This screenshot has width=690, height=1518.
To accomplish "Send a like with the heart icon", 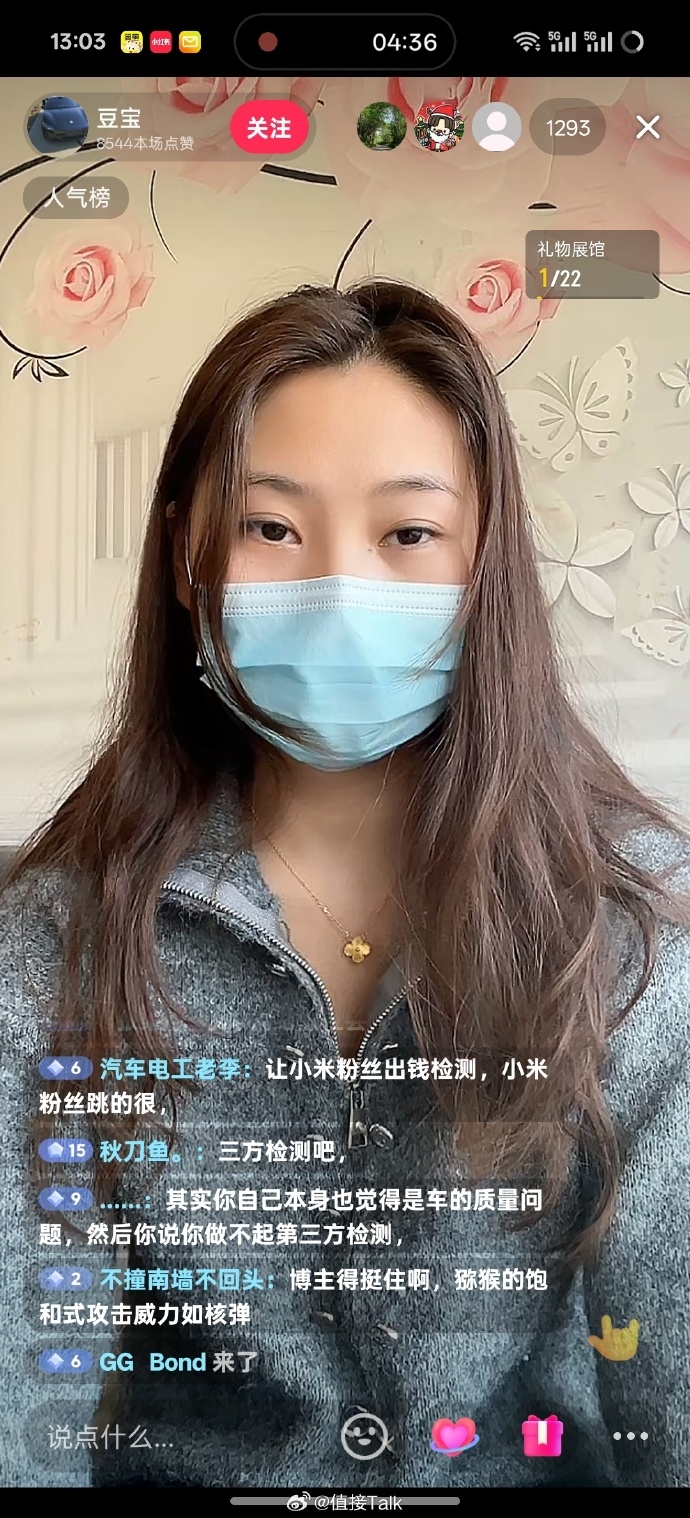I will tap(454, 1437).
